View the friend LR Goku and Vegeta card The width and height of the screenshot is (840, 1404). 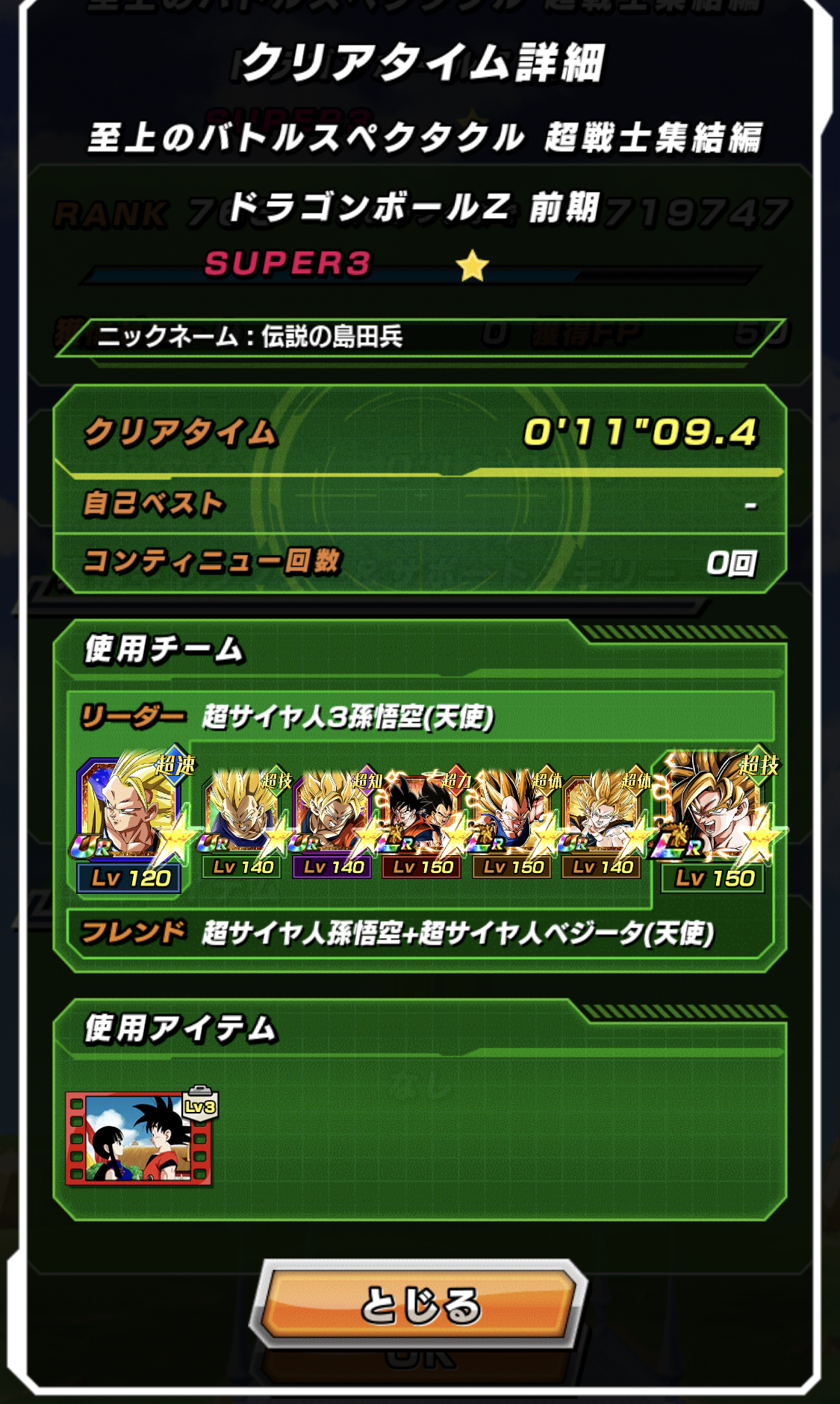713,810
